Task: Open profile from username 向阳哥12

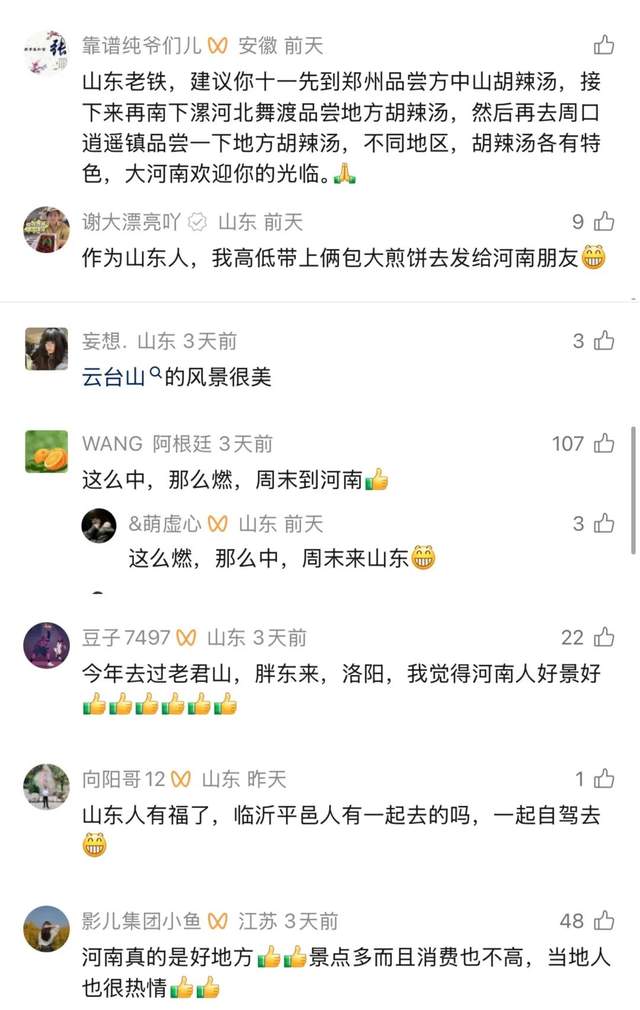Action: 124,779
